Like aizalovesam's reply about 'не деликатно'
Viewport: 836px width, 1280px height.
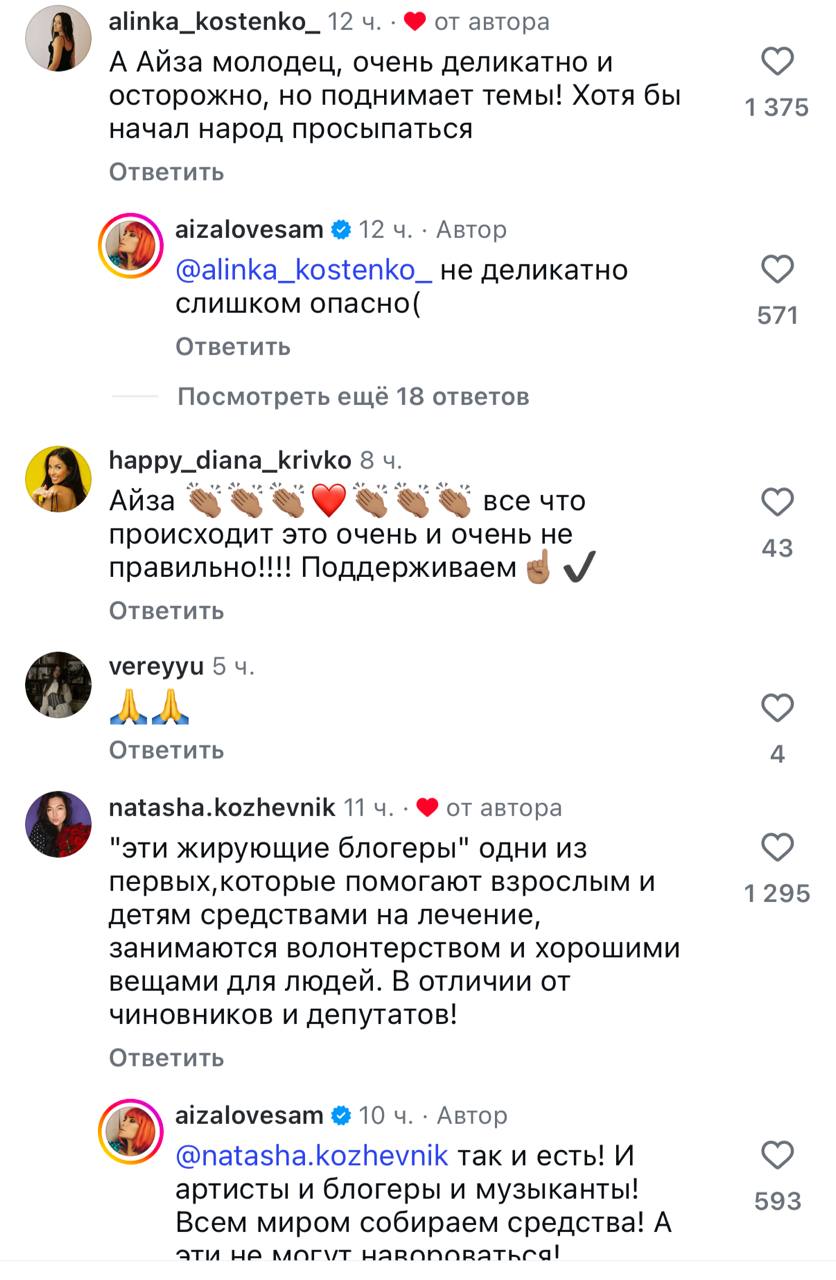click(777, 270)
